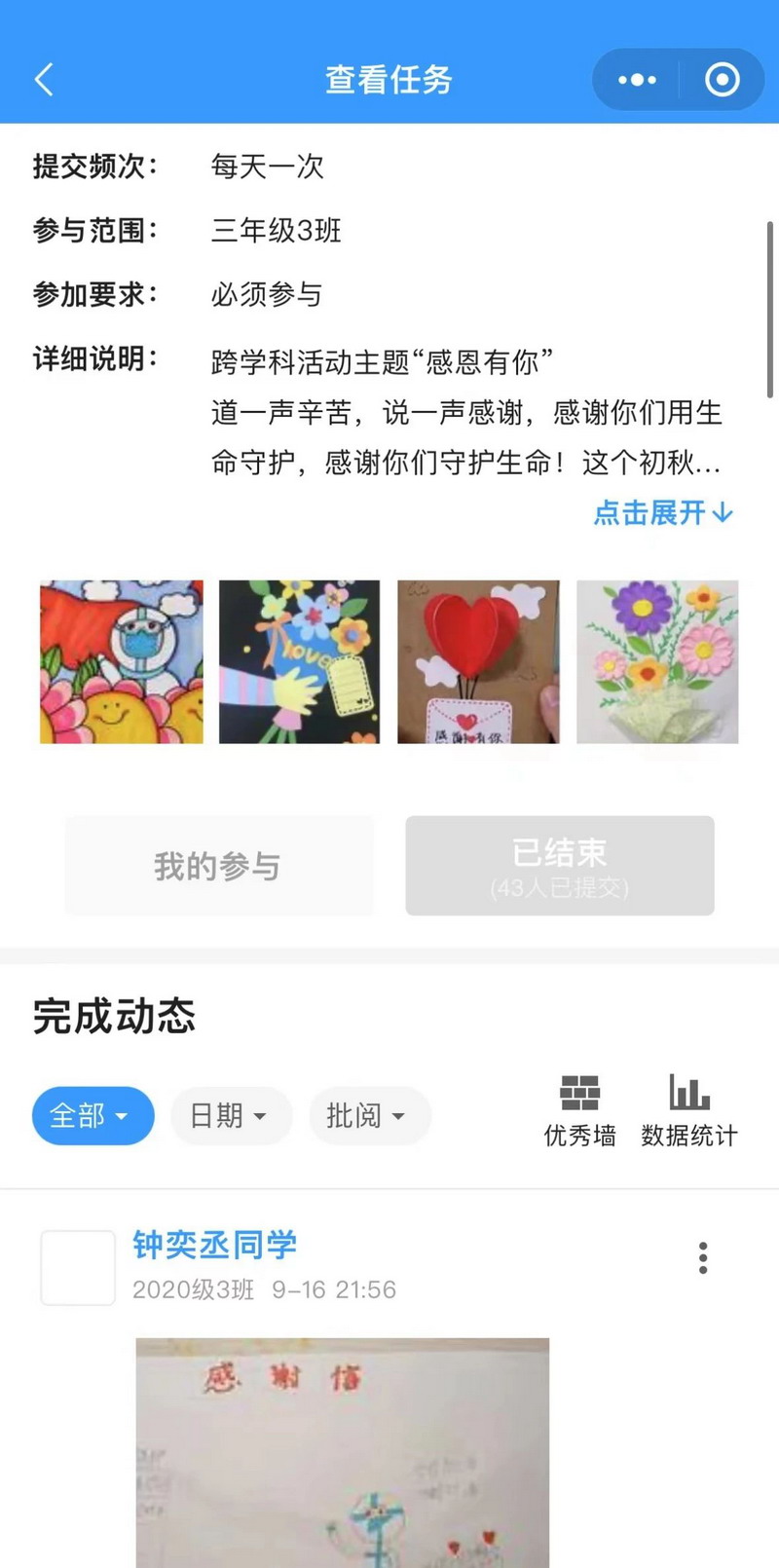Expand details via 点击展开

(x=662, y=512)
